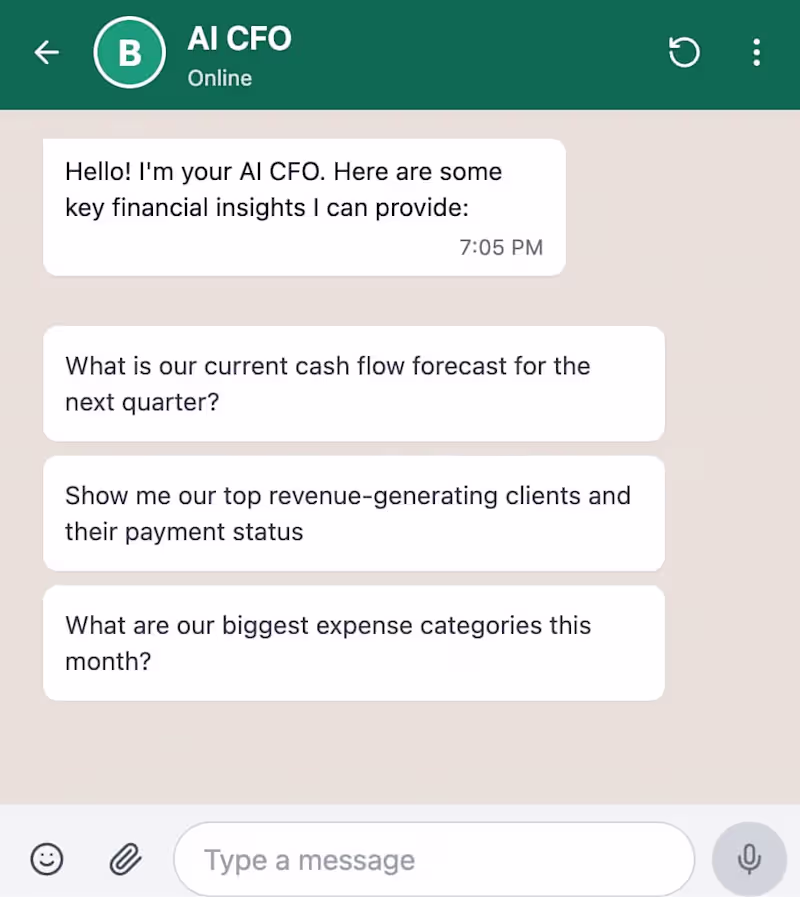800x897 pixels.
Task: Click the AI CFO avatar circle
Action: click(130, 52)
